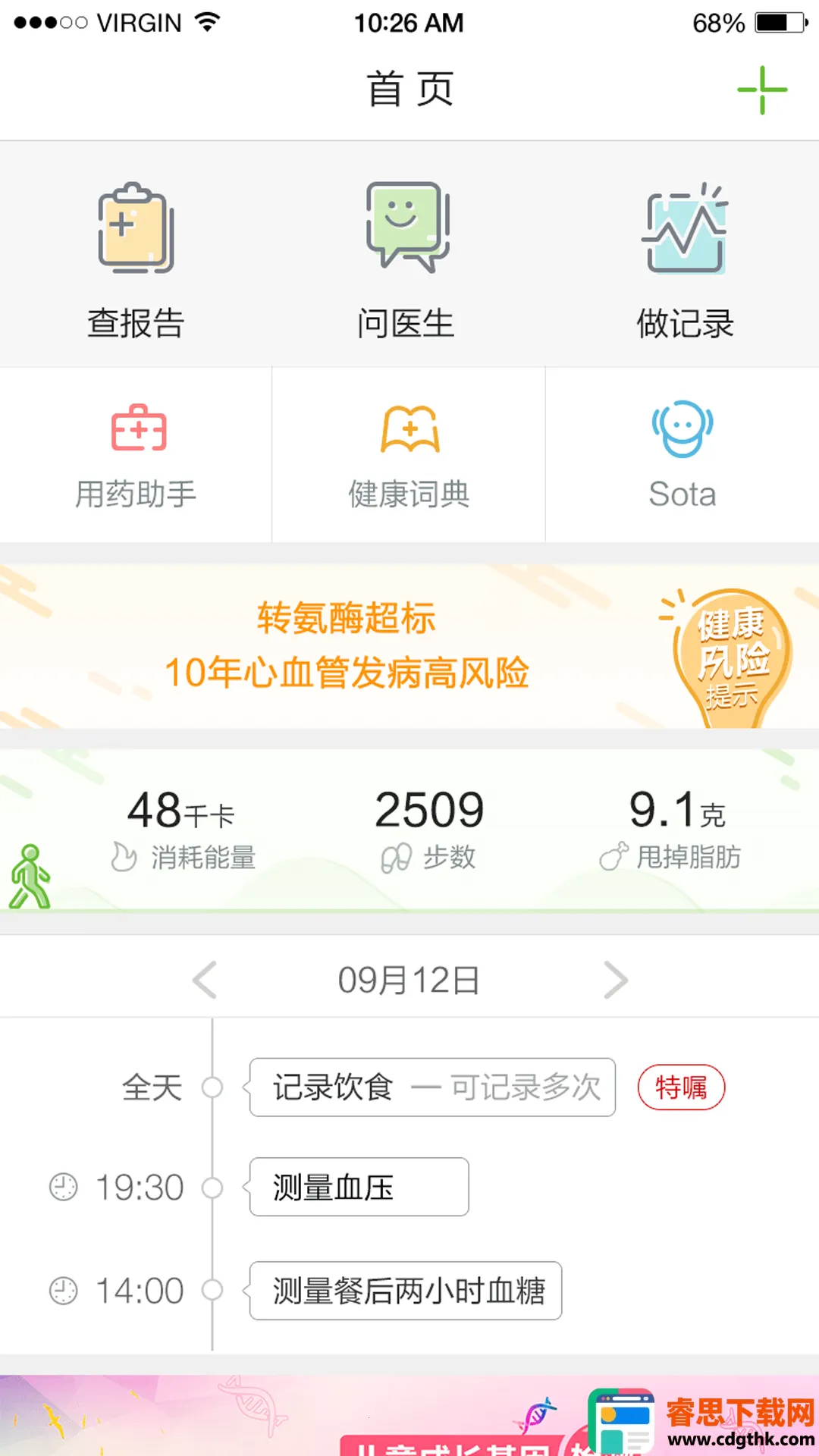Screen dimensions: 819x1456
Task: Tap the 09月12日 date display
Action: [x=409, y=978]
